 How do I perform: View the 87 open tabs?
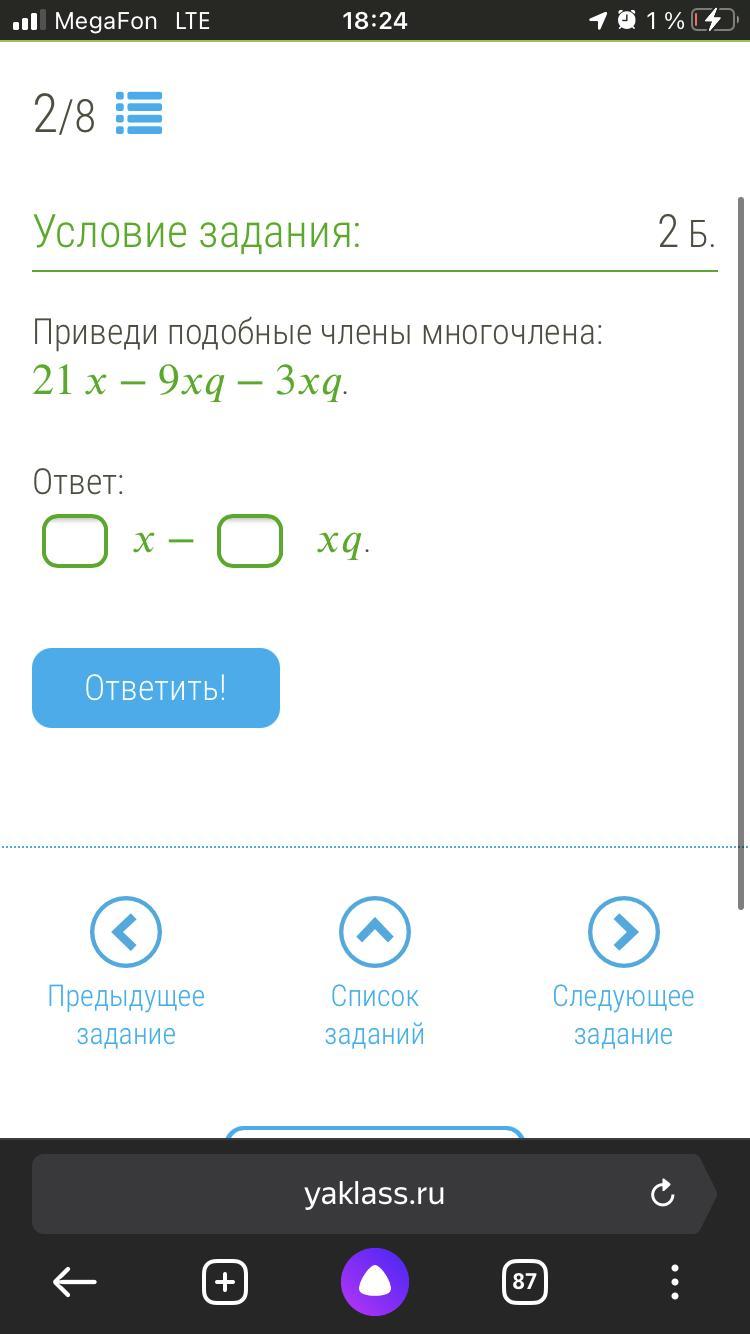coord(524,1281)
